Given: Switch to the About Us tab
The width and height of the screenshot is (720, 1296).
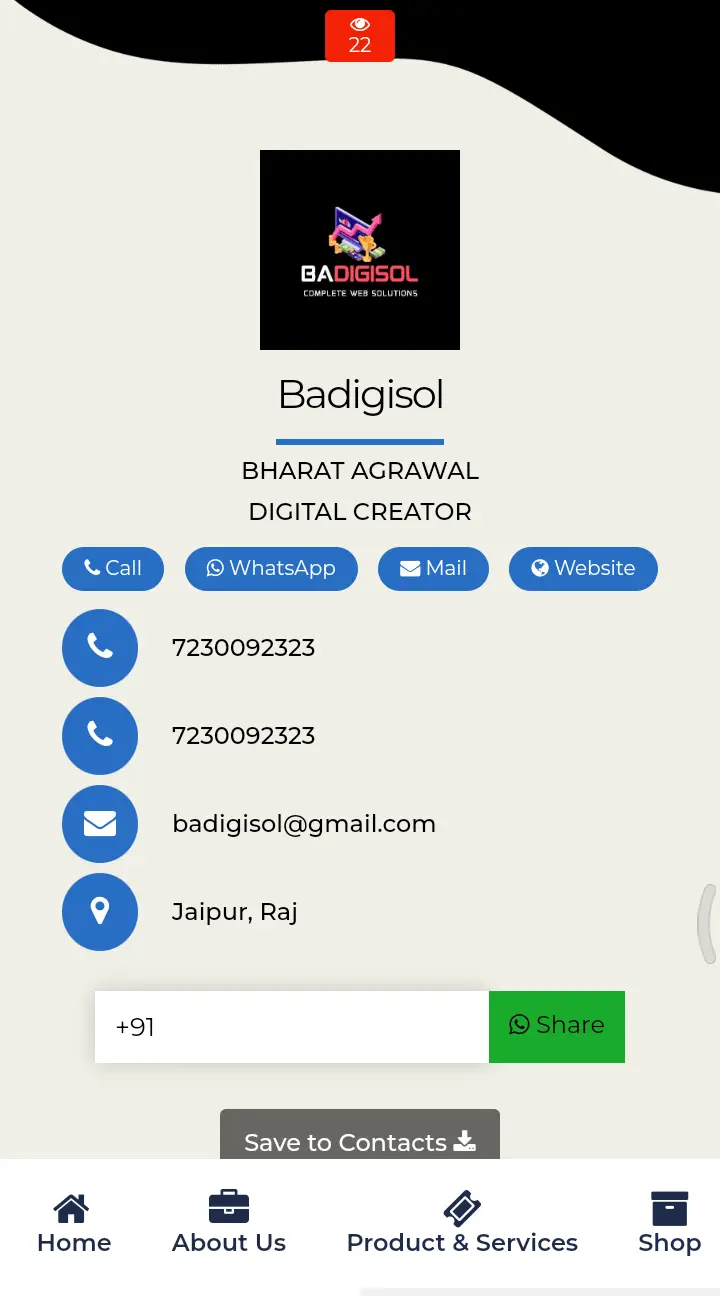Looking at the screenshot, I should pyautogui.click(x=229, y=1224).
